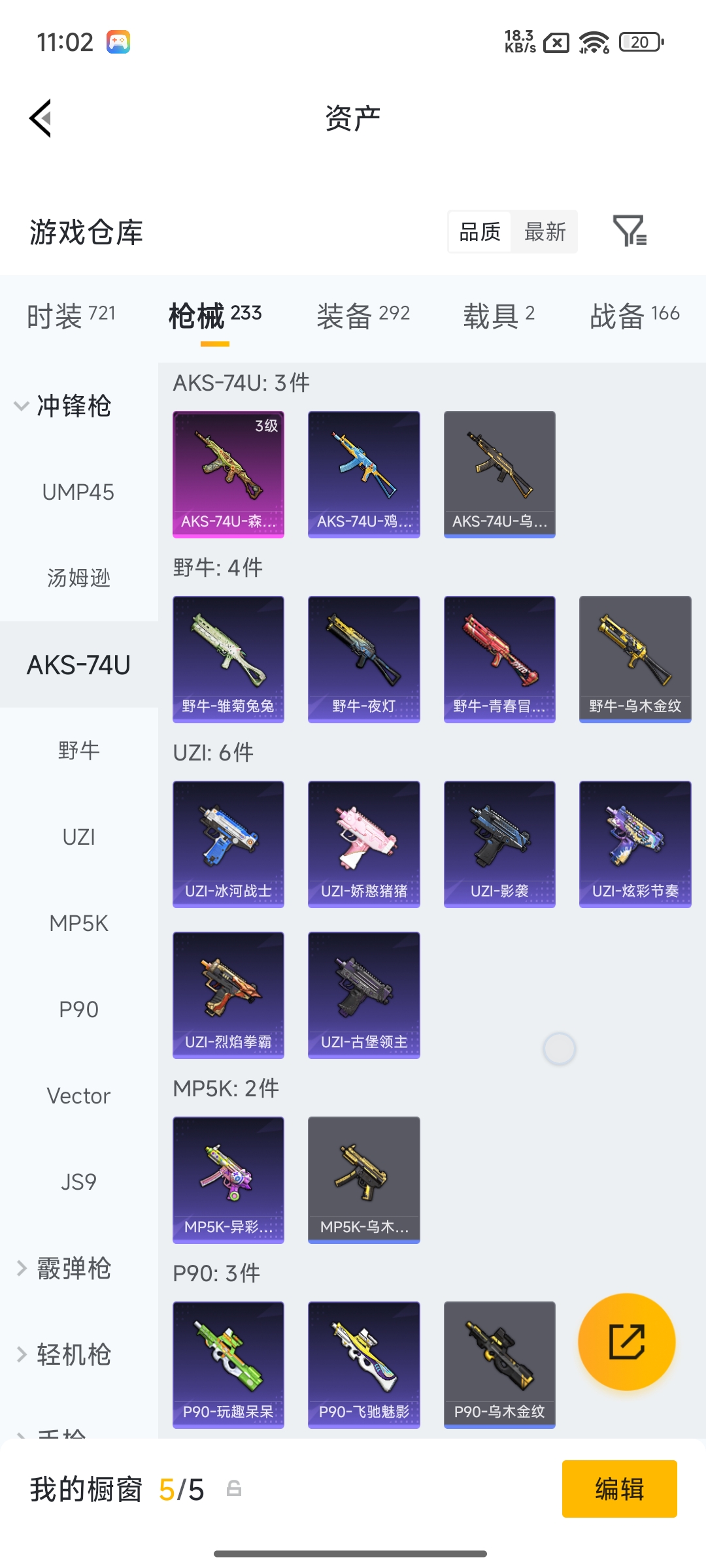Open the 野牛-雏菊兔兔 skin
706x1568 pixels.
(x=228, y=659)
